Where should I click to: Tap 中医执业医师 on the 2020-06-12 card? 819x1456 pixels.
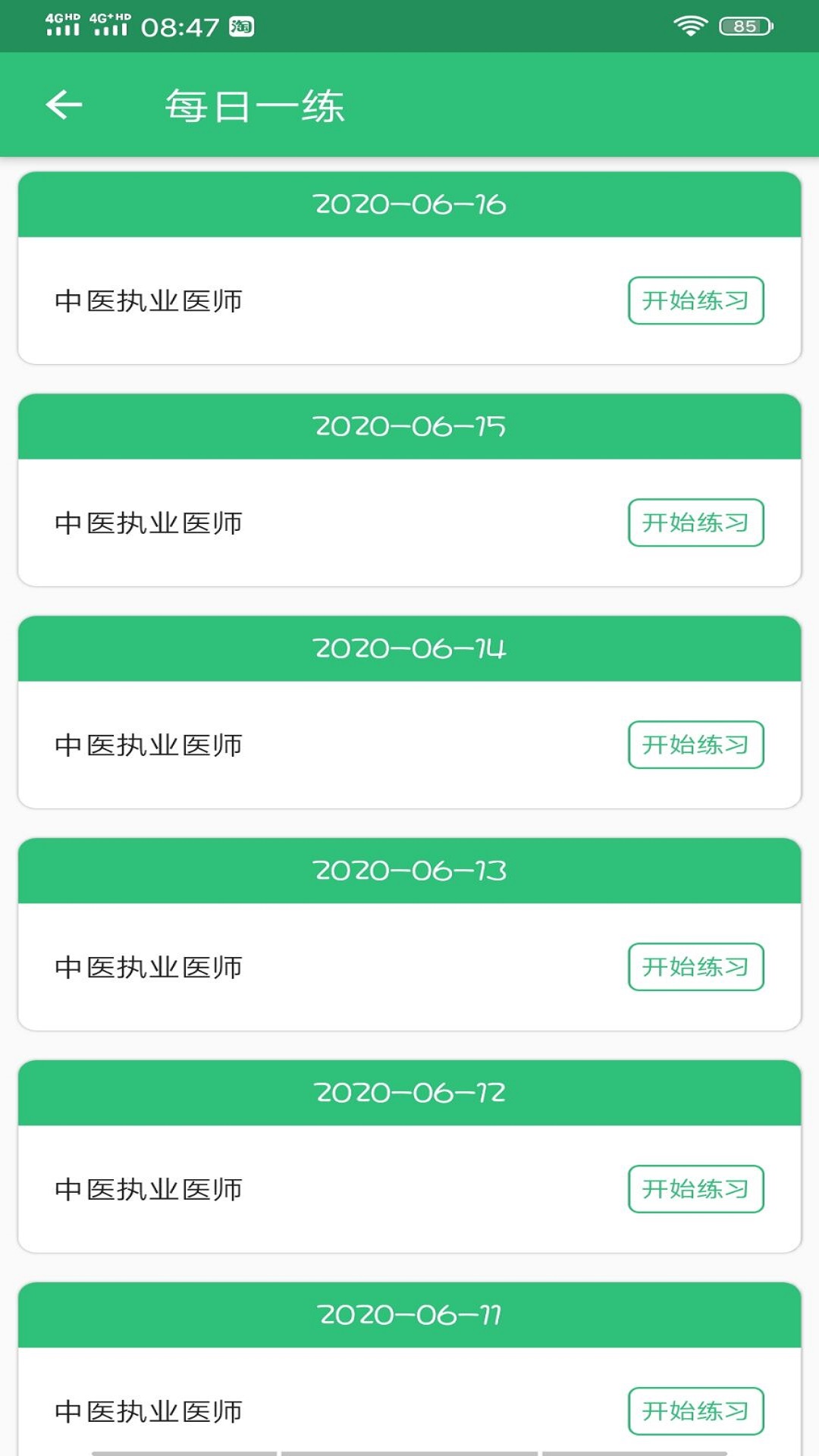pos(149,1189)
